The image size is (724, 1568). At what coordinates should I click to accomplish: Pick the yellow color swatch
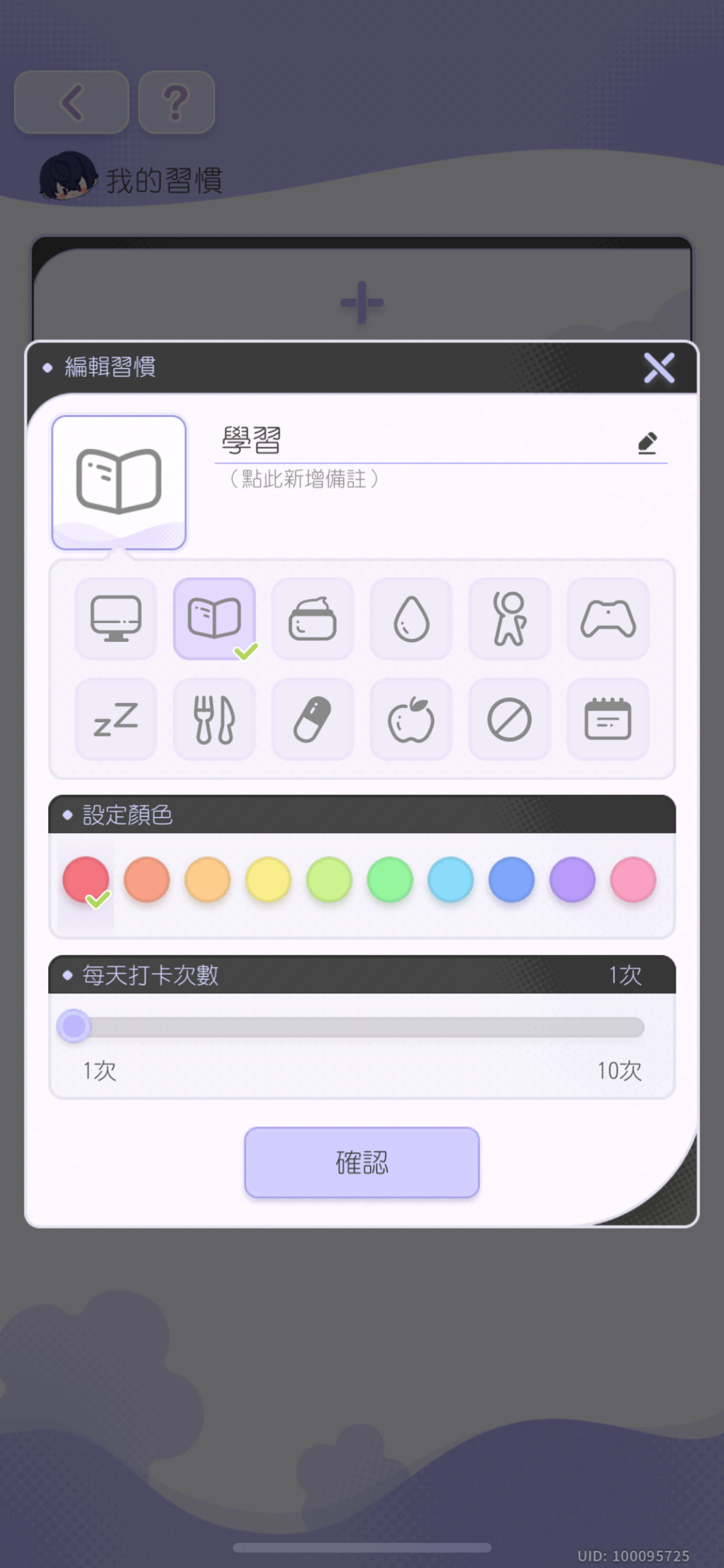coord(268,879)
